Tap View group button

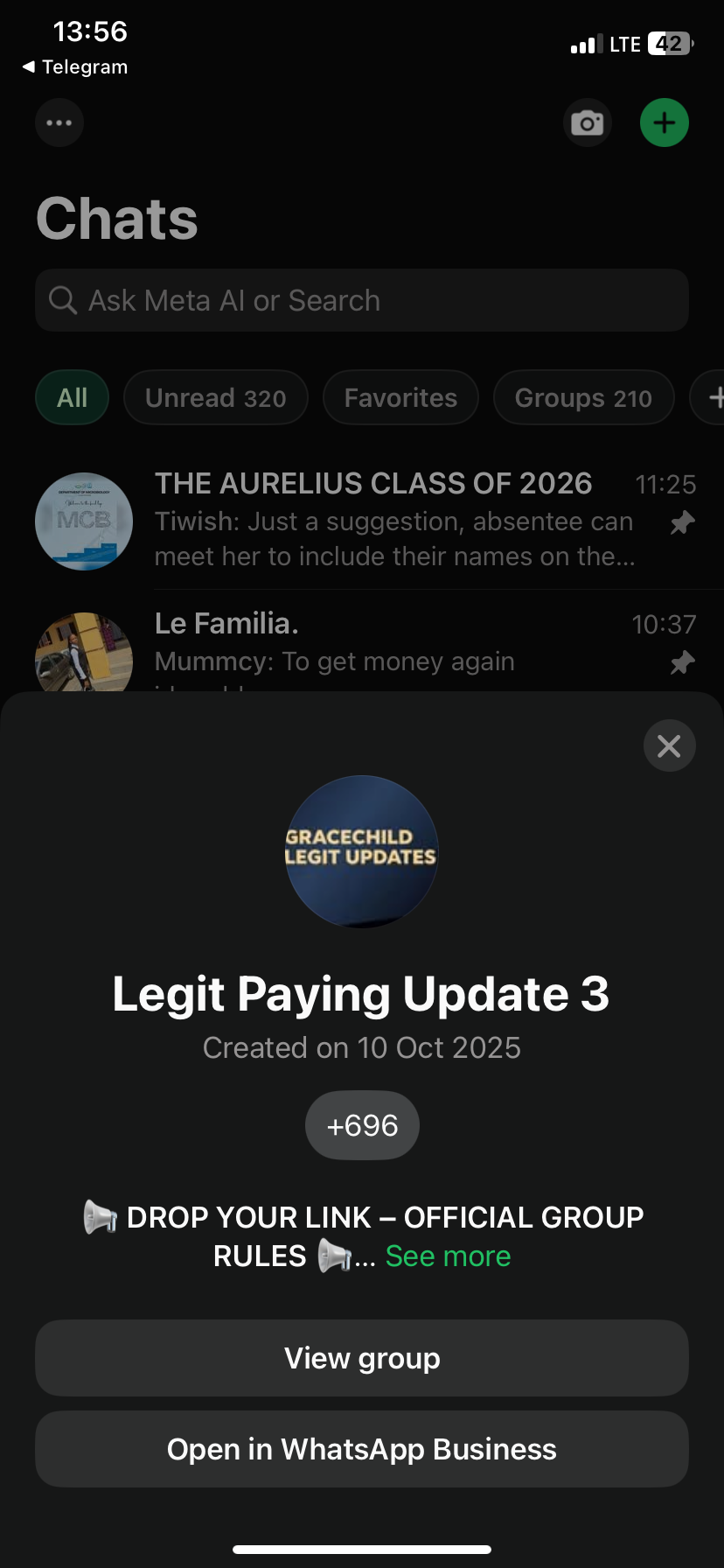(362, 1358)
